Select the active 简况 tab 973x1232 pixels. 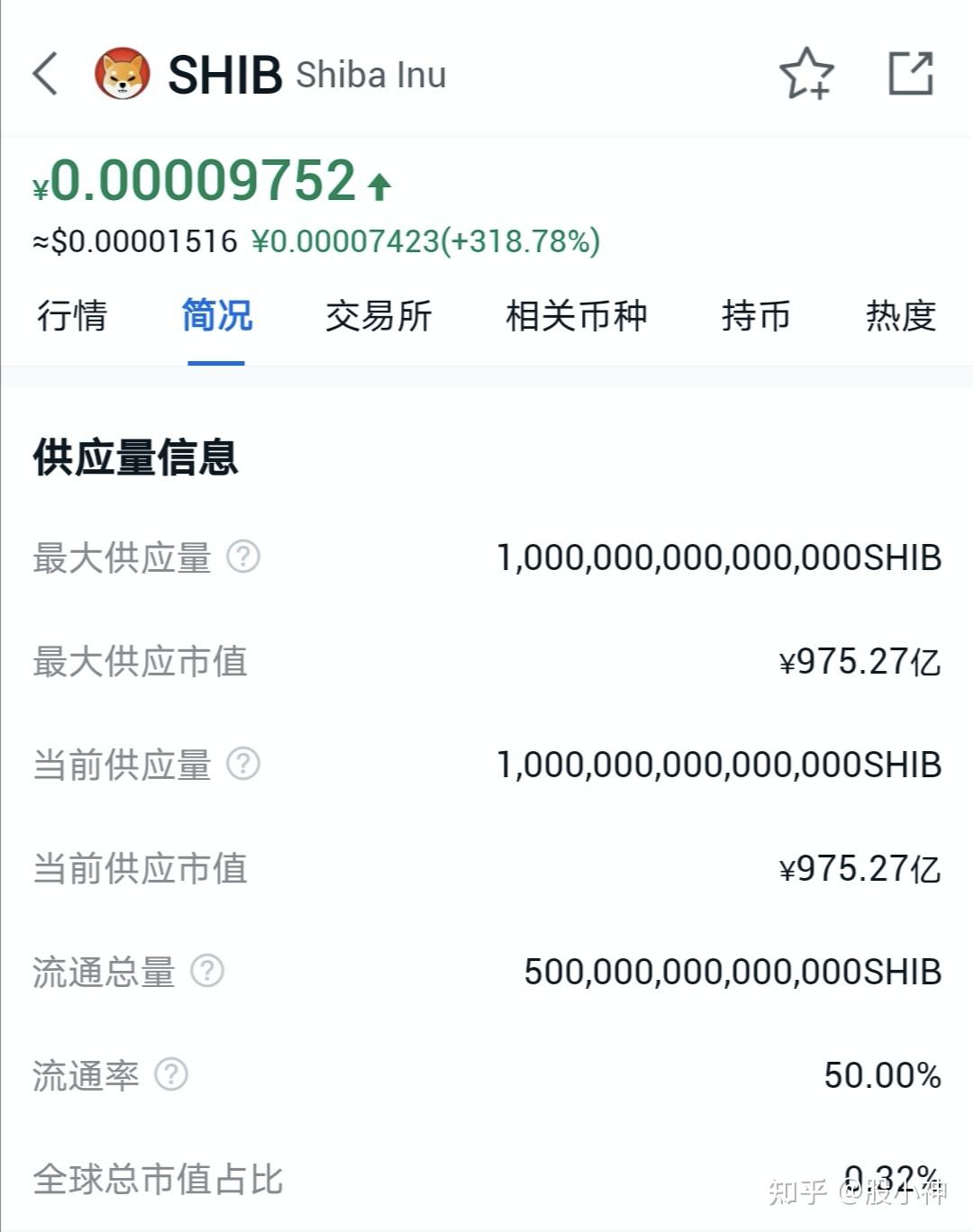215,317
